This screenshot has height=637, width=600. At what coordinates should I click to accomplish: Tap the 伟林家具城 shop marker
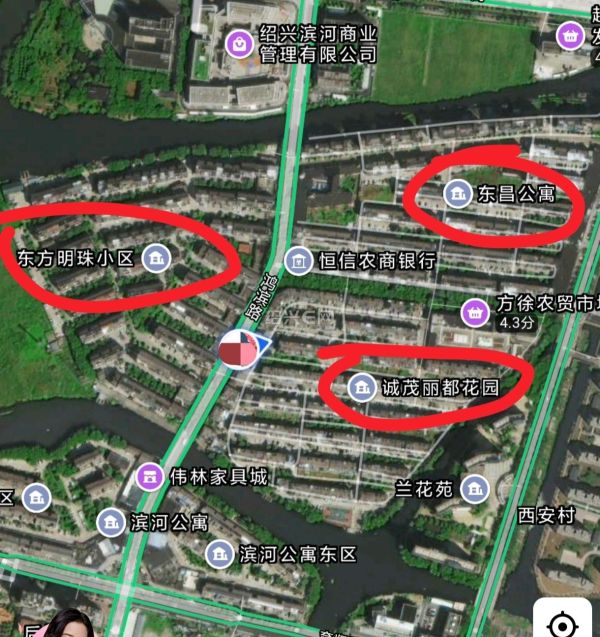pyautogui.click(x=150, y=476)
